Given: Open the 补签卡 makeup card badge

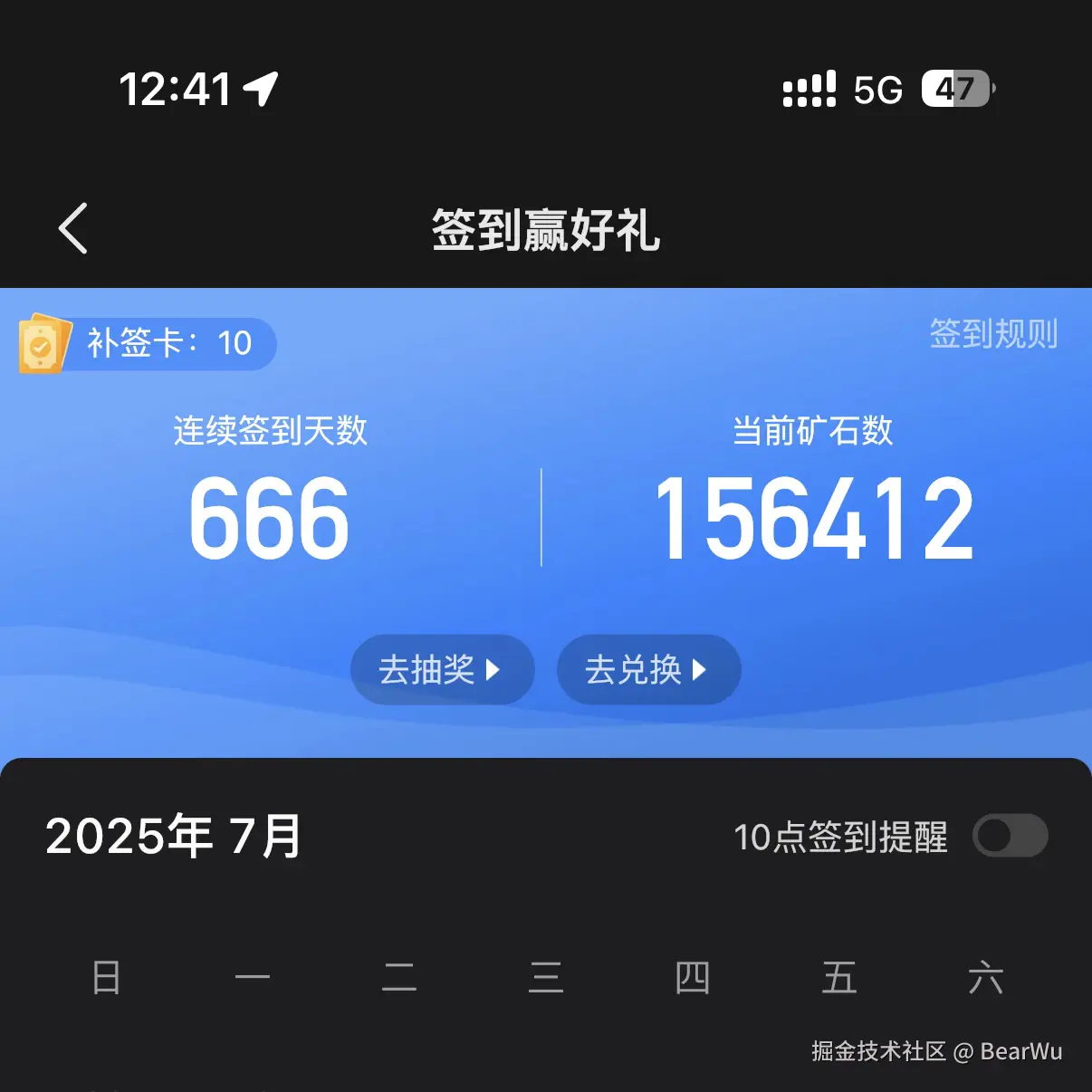Looking at the screenshot, I should click(148, 343).
